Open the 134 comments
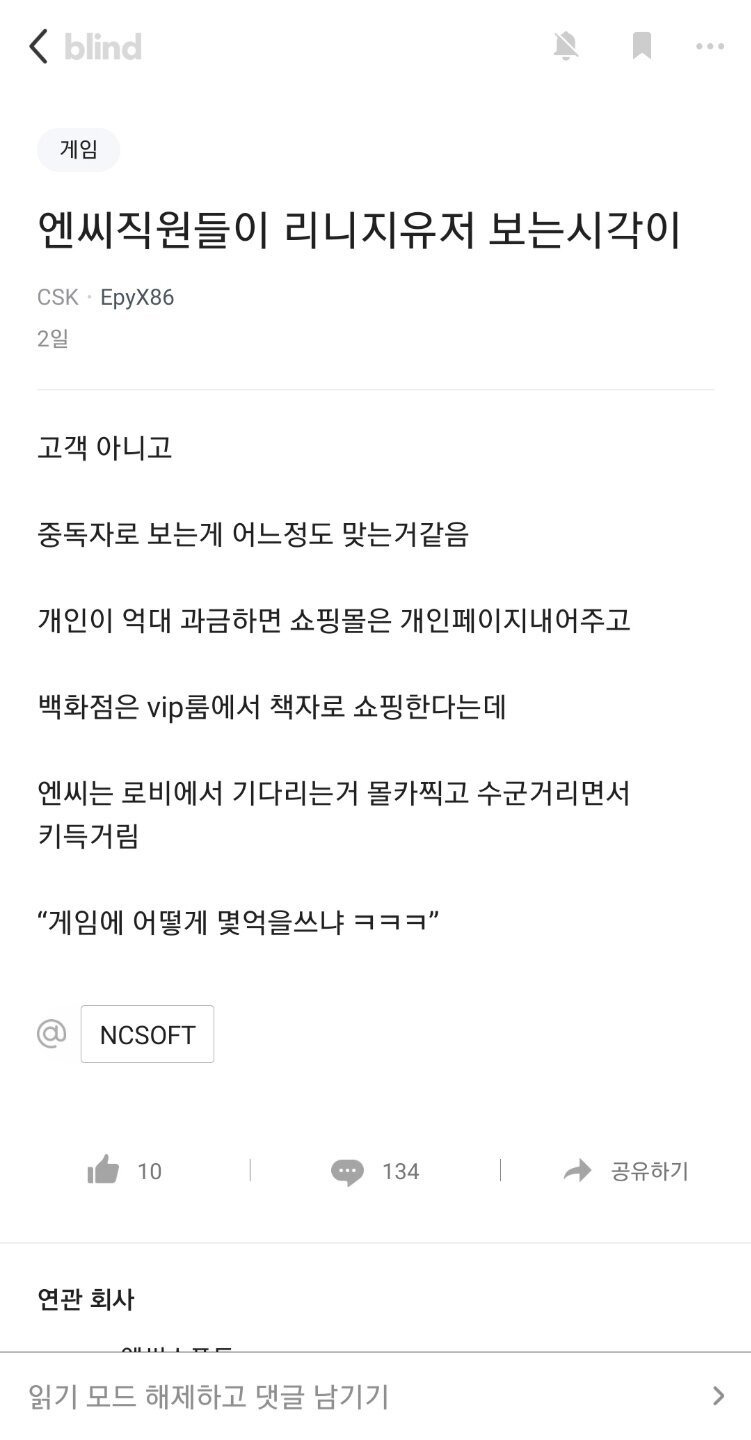Viewport: 751px width, 1440px height. pos(375,1171)
